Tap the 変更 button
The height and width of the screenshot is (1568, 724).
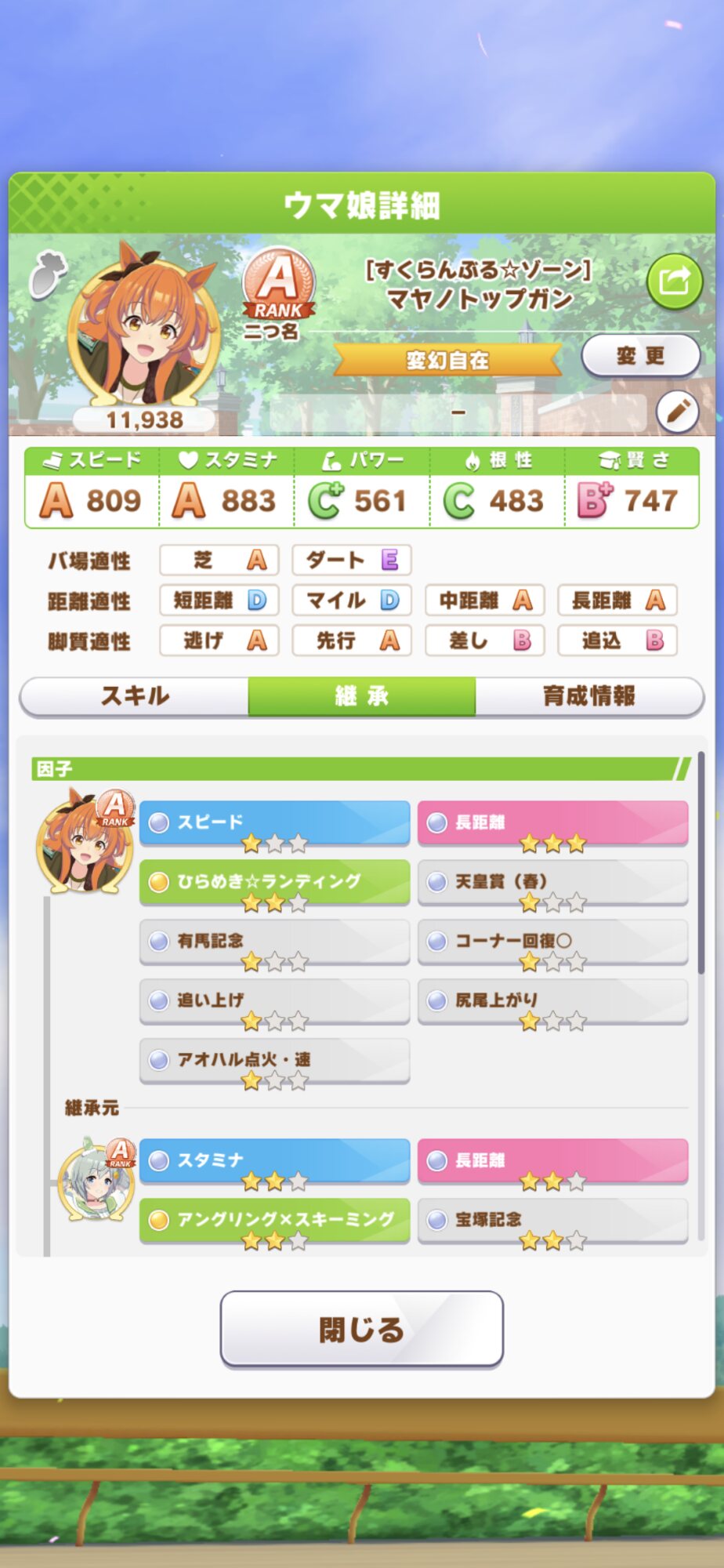tap(640, 356)
